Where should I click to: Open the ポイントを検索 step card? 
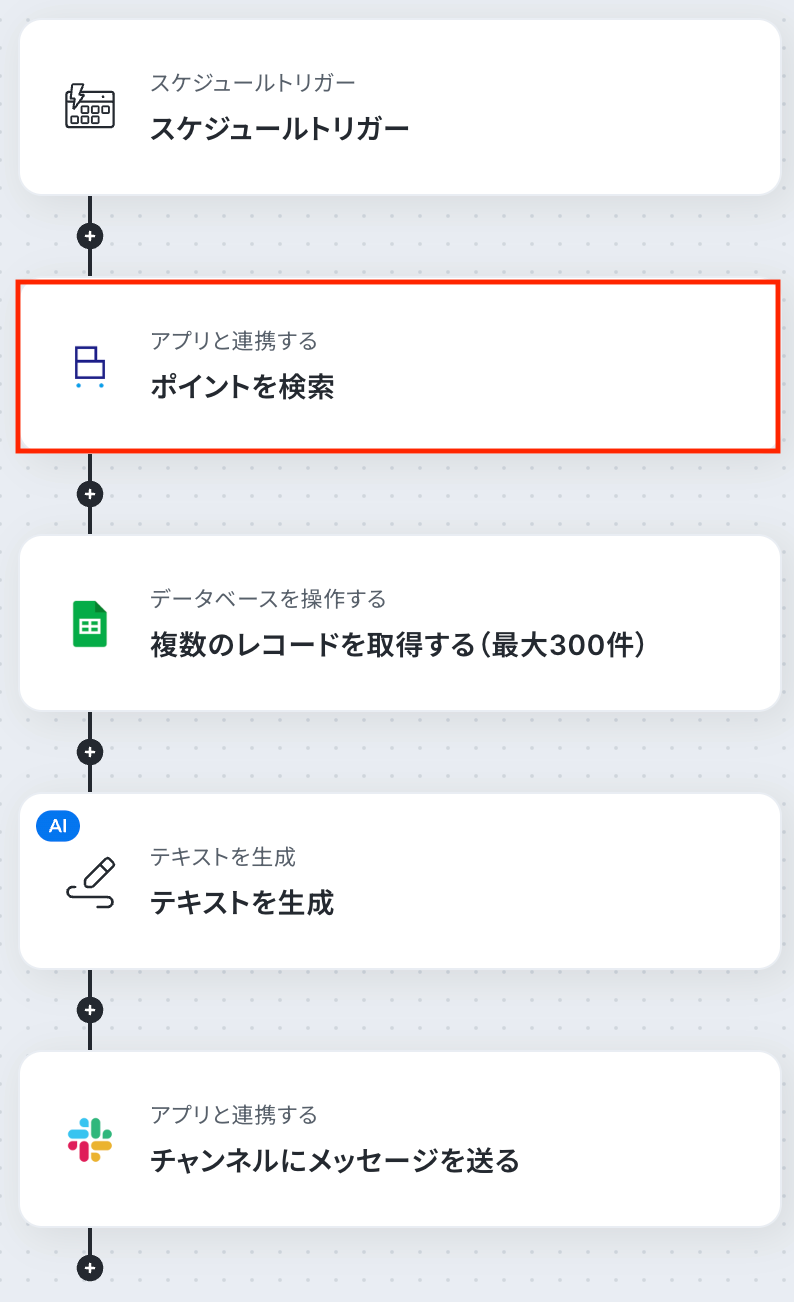399,366
